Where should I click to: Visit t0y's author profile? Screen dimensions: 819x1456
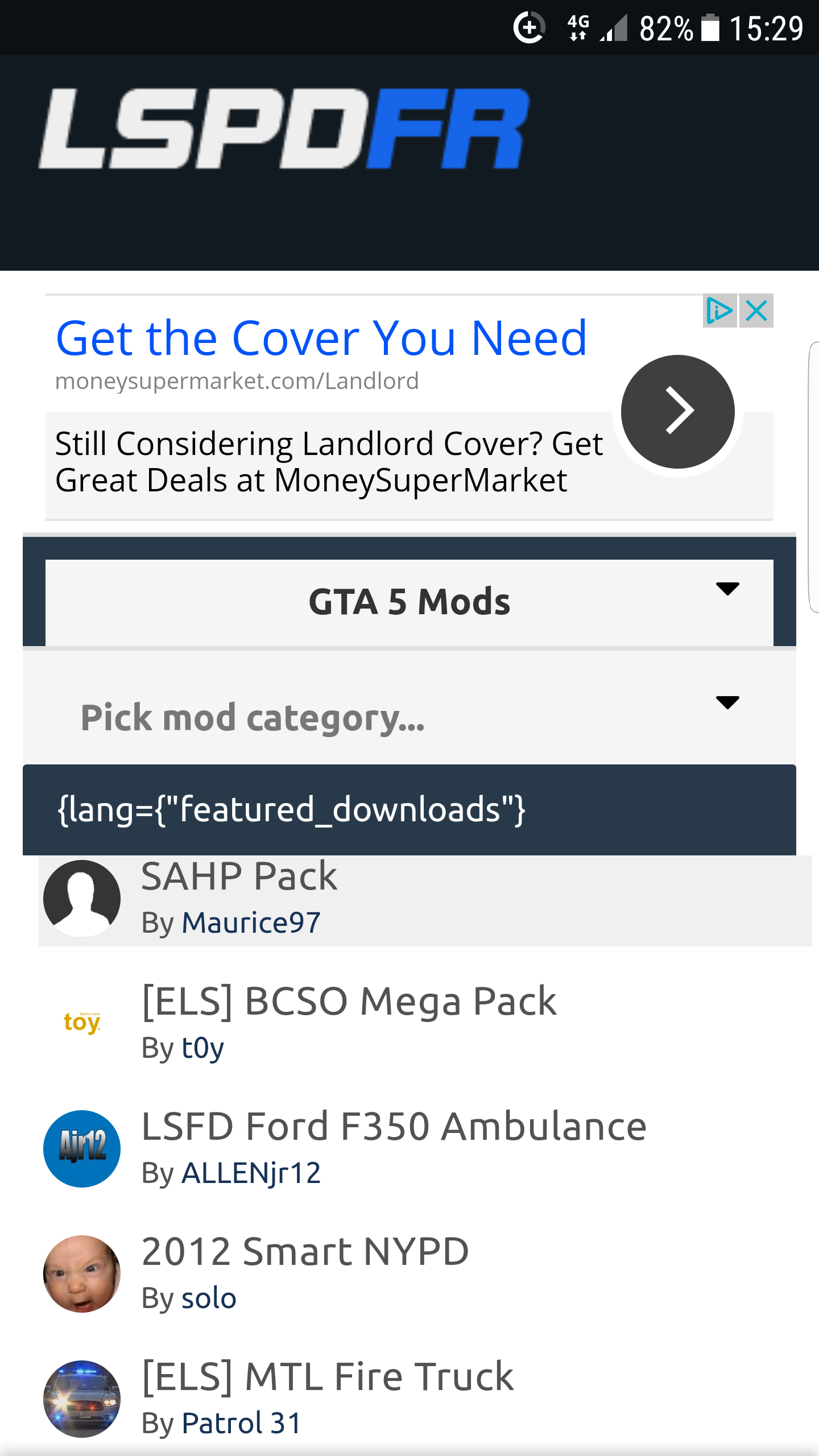(x=202, y=1048)
